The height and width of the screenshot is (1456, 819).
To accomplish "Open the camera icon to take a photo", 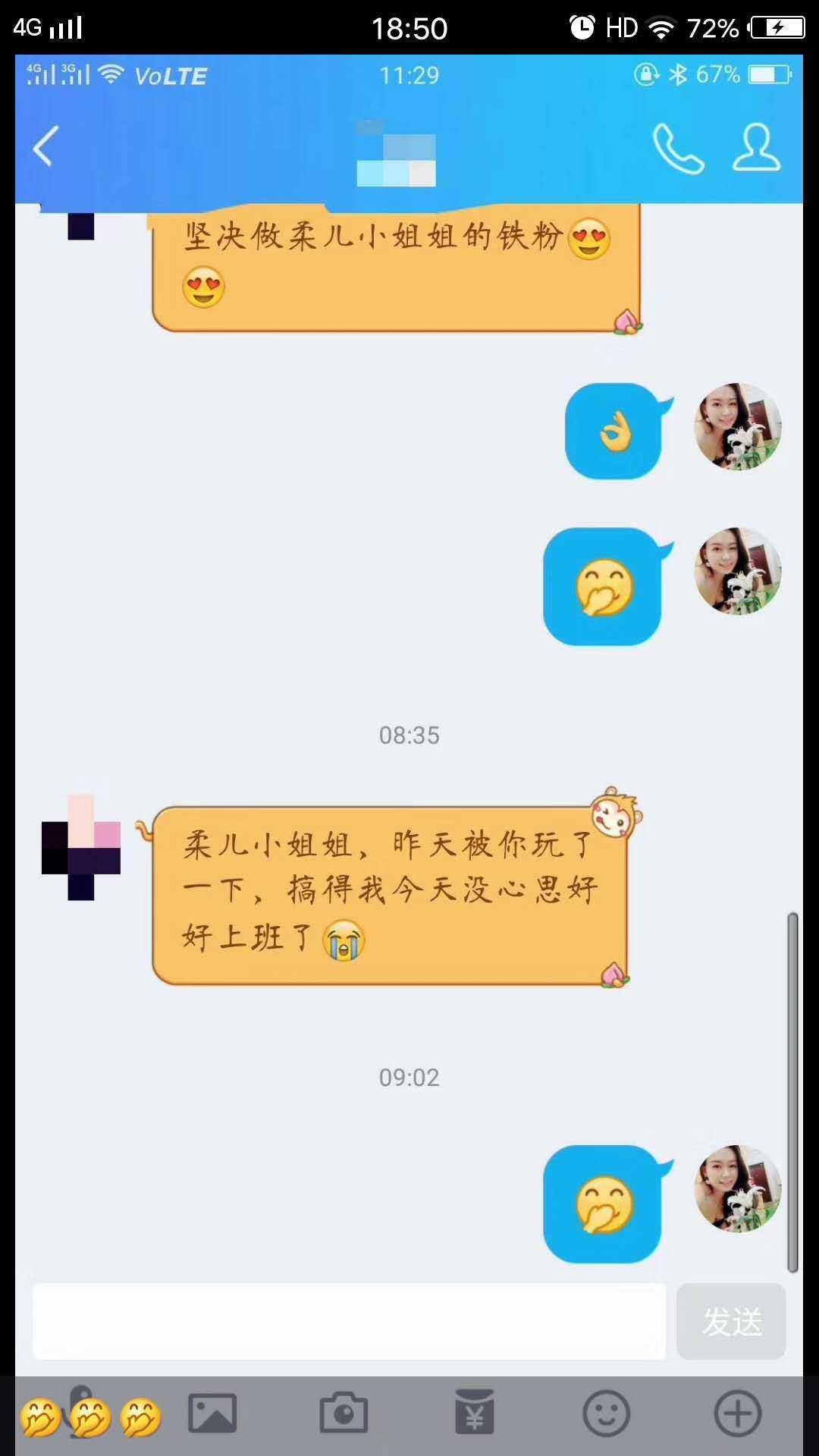I will click(345, 1412).
